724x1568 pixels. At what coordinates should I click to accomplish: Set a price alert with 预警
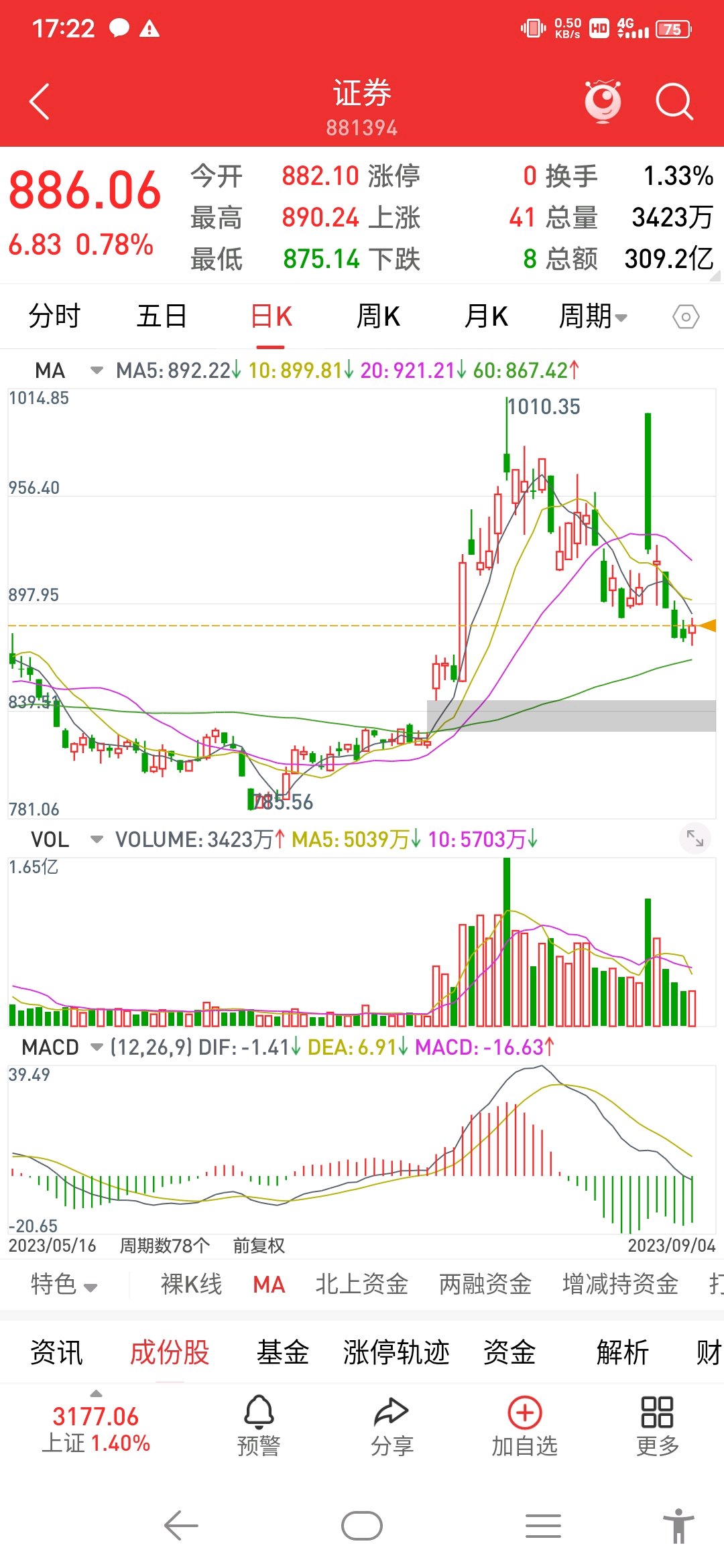tap(259, 1426)
